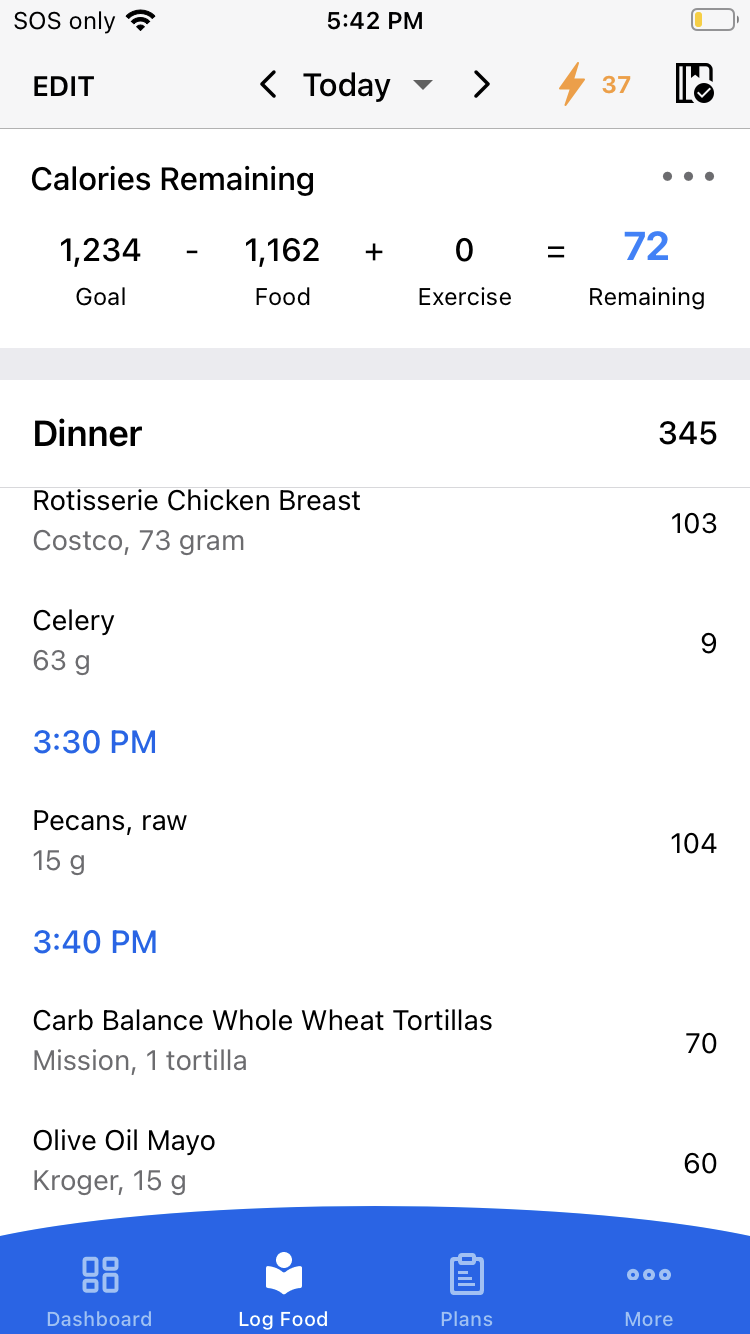The image size is (750, 1334).
Task: Go to the next day
Action: (481, 85)
